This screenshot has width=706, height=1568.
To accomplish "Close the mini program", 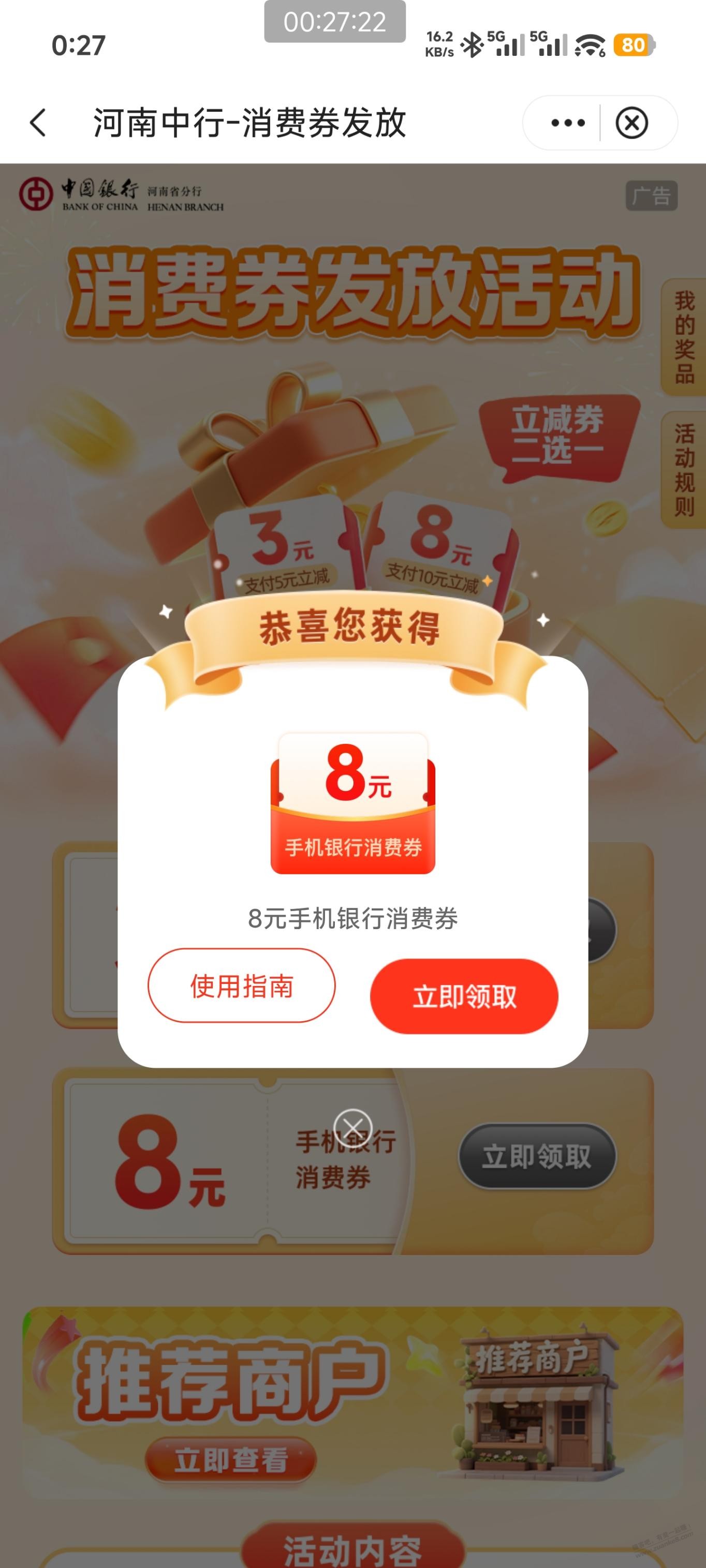I will [x=631, y=123].
